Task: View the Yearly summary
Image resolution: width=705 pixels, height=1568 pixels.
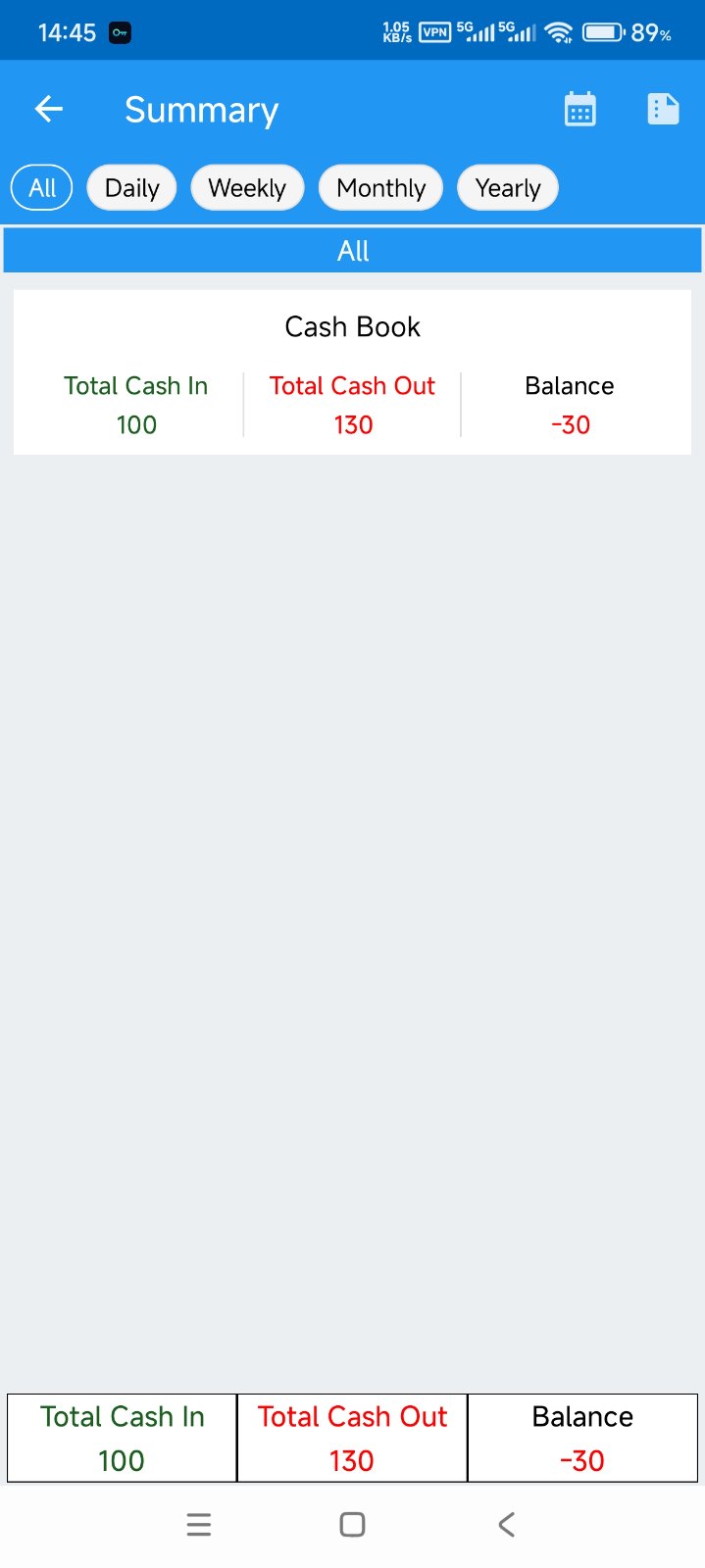Action: pos(507,188)
